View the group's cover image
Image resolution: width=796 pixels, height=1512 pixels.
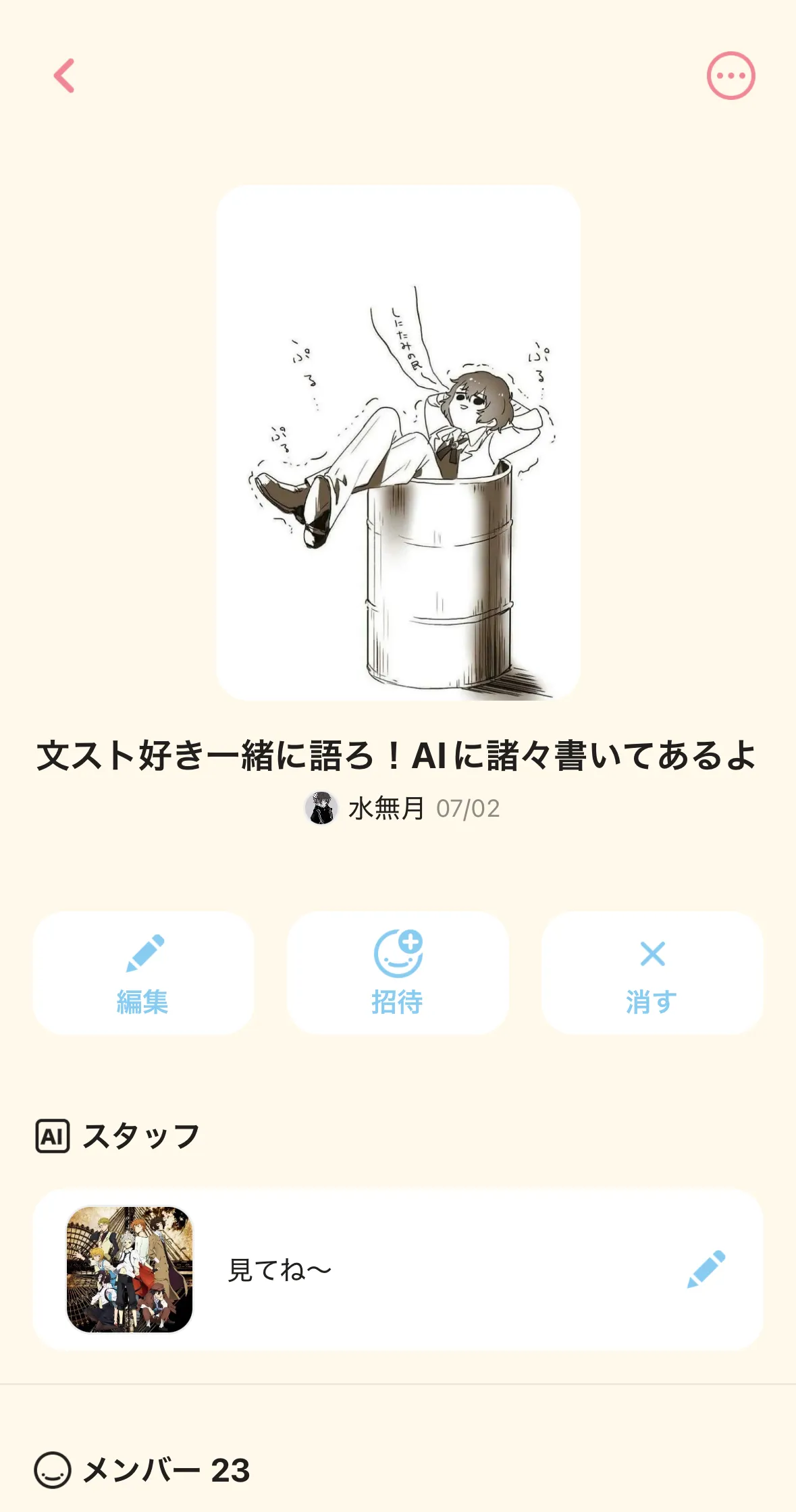398,443
